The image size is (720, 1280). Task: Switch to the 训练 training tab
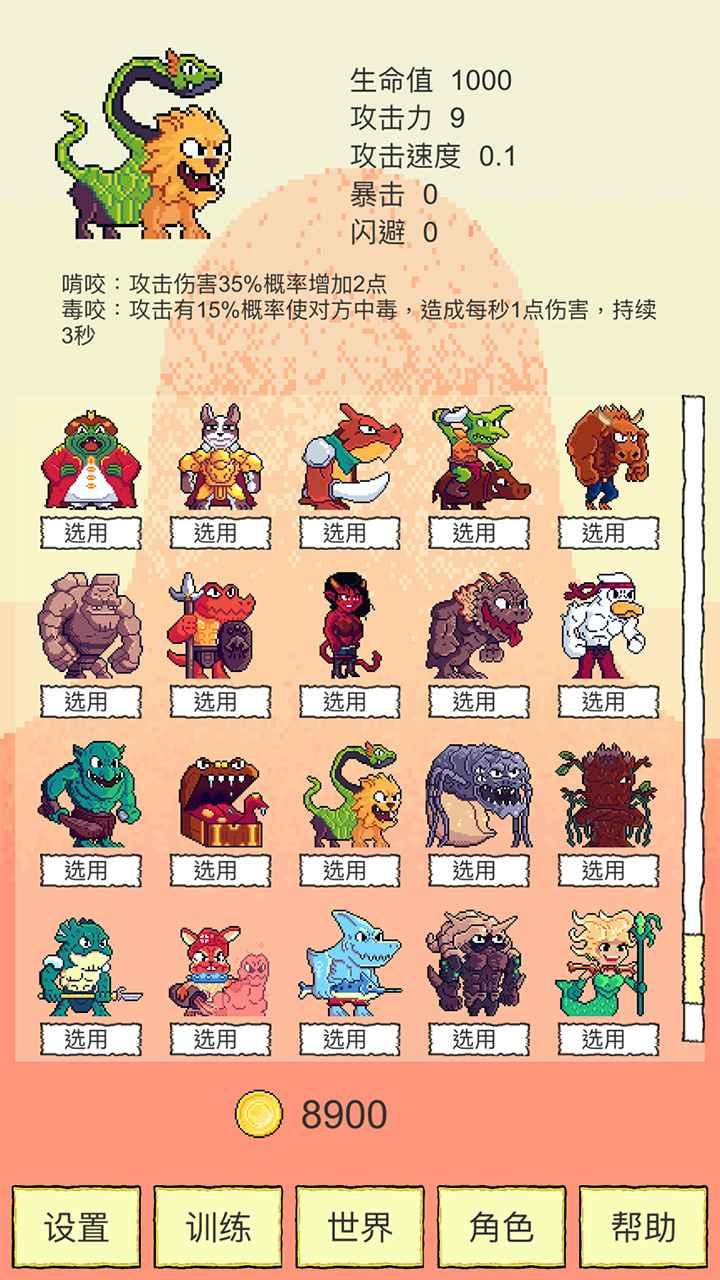[218, 1227]
